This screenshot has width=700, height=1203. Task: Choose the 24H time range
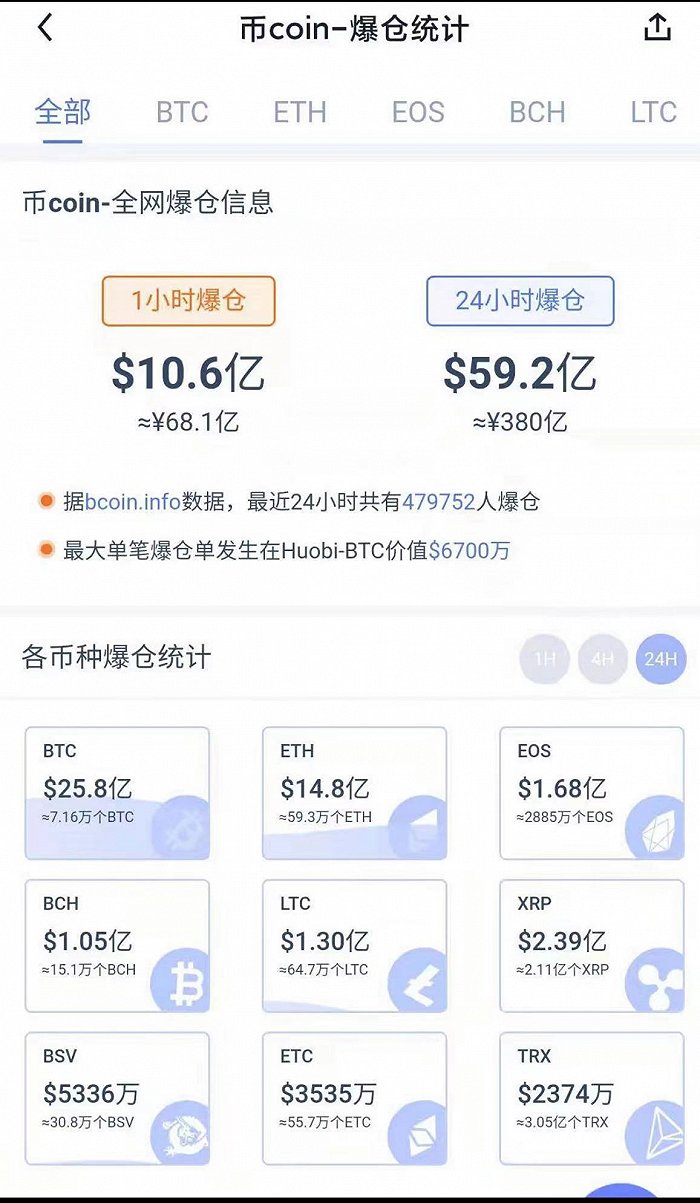coord(660,659)
